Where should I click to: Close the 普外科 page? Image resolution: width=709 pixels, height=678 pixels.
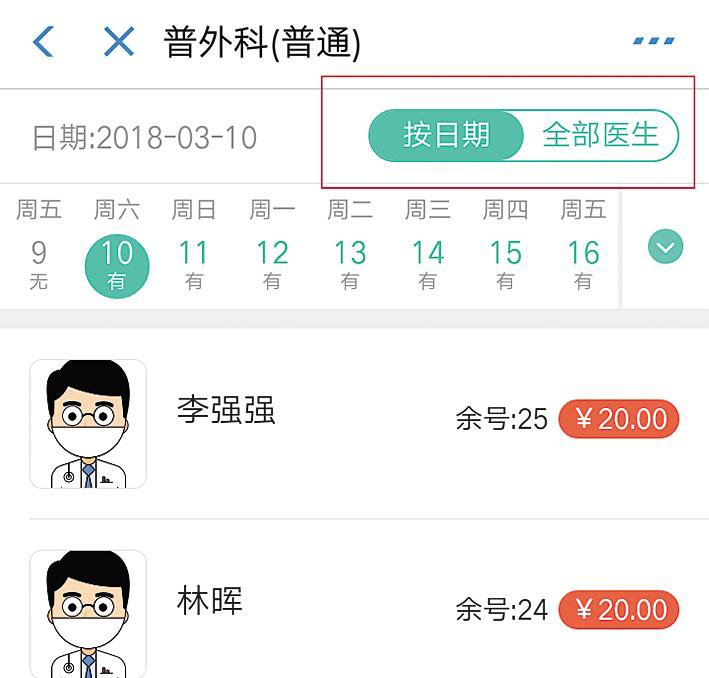coord(118,42)
